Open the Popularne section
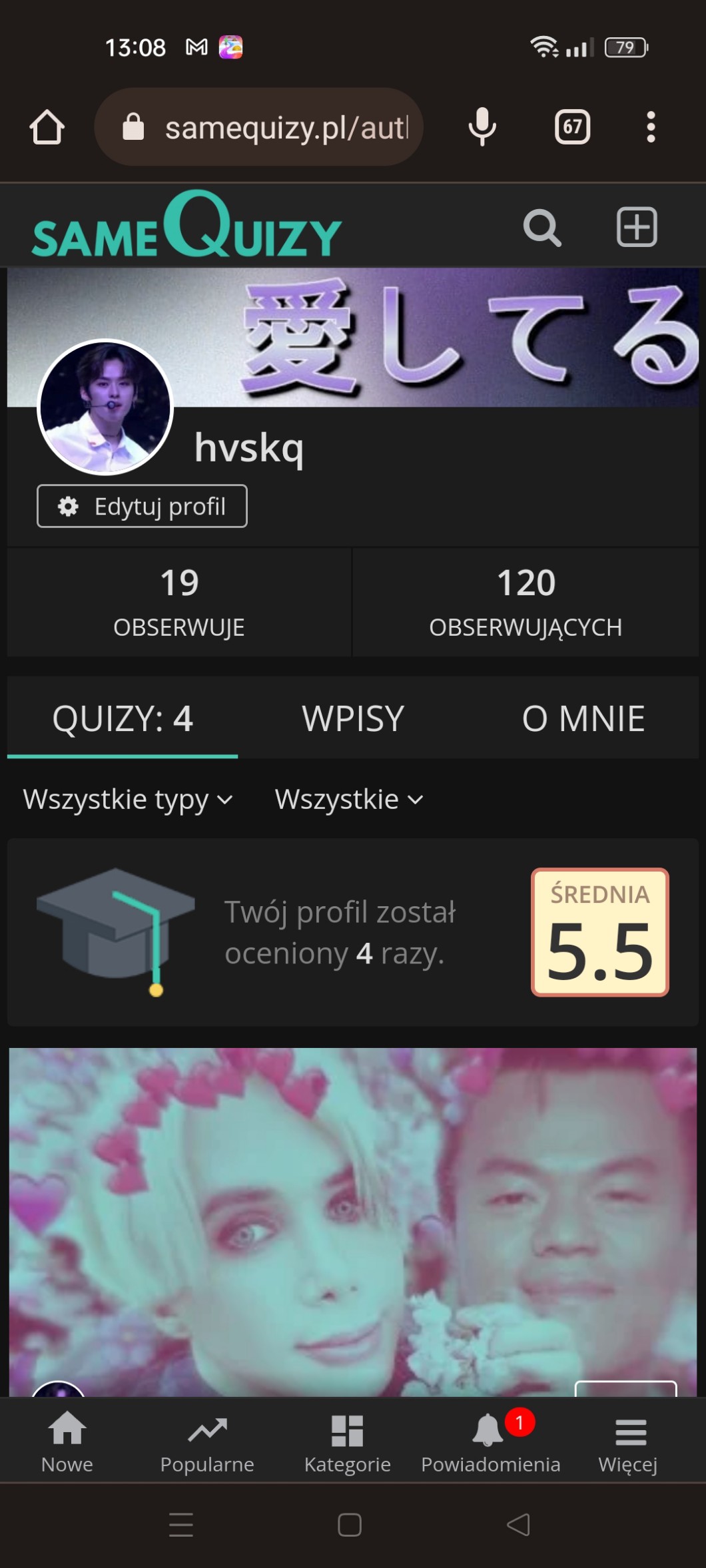 207,1442
